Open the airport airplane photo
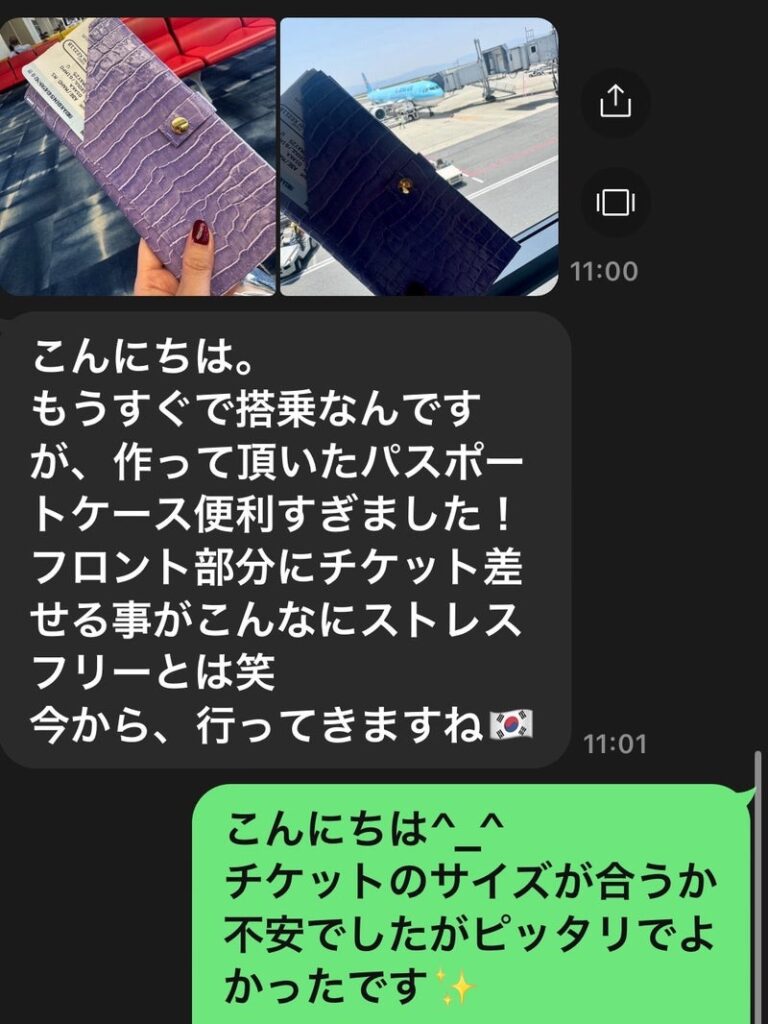Screen dimensions: 768x1024 click(x=418, y=157)
